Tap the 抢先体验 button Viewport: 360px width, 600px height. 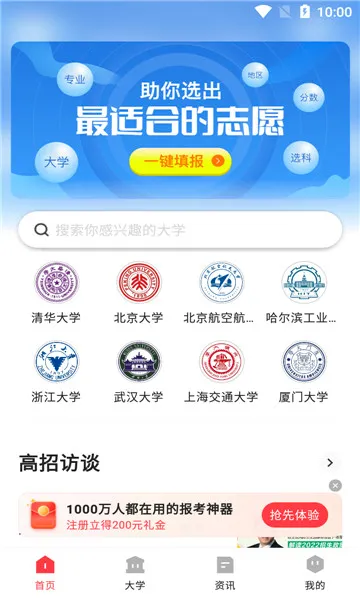(x=295, y=515)
